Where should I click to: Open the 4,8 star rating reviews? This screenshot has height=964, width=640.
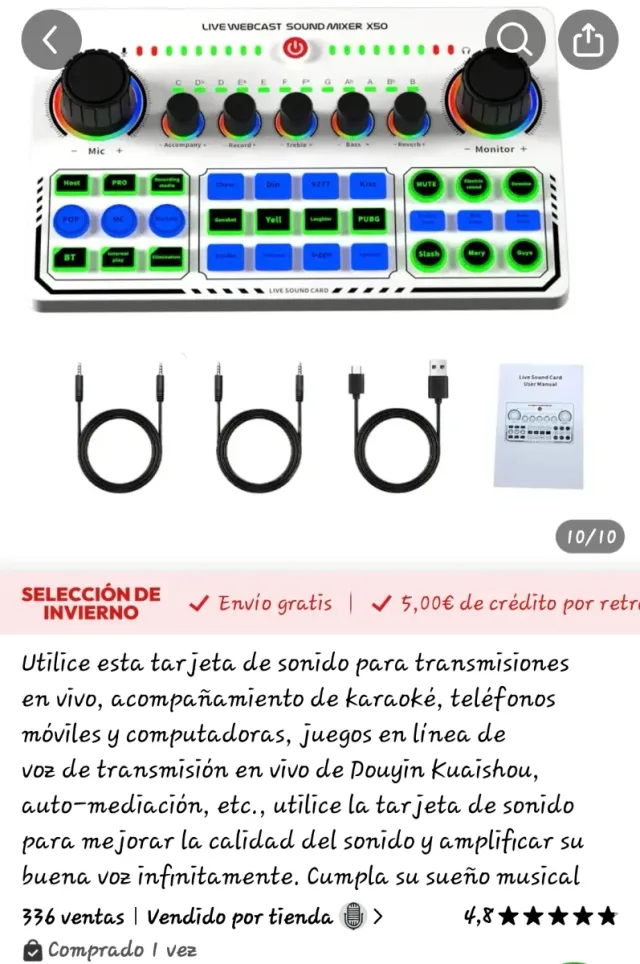[x=540, y=916]
